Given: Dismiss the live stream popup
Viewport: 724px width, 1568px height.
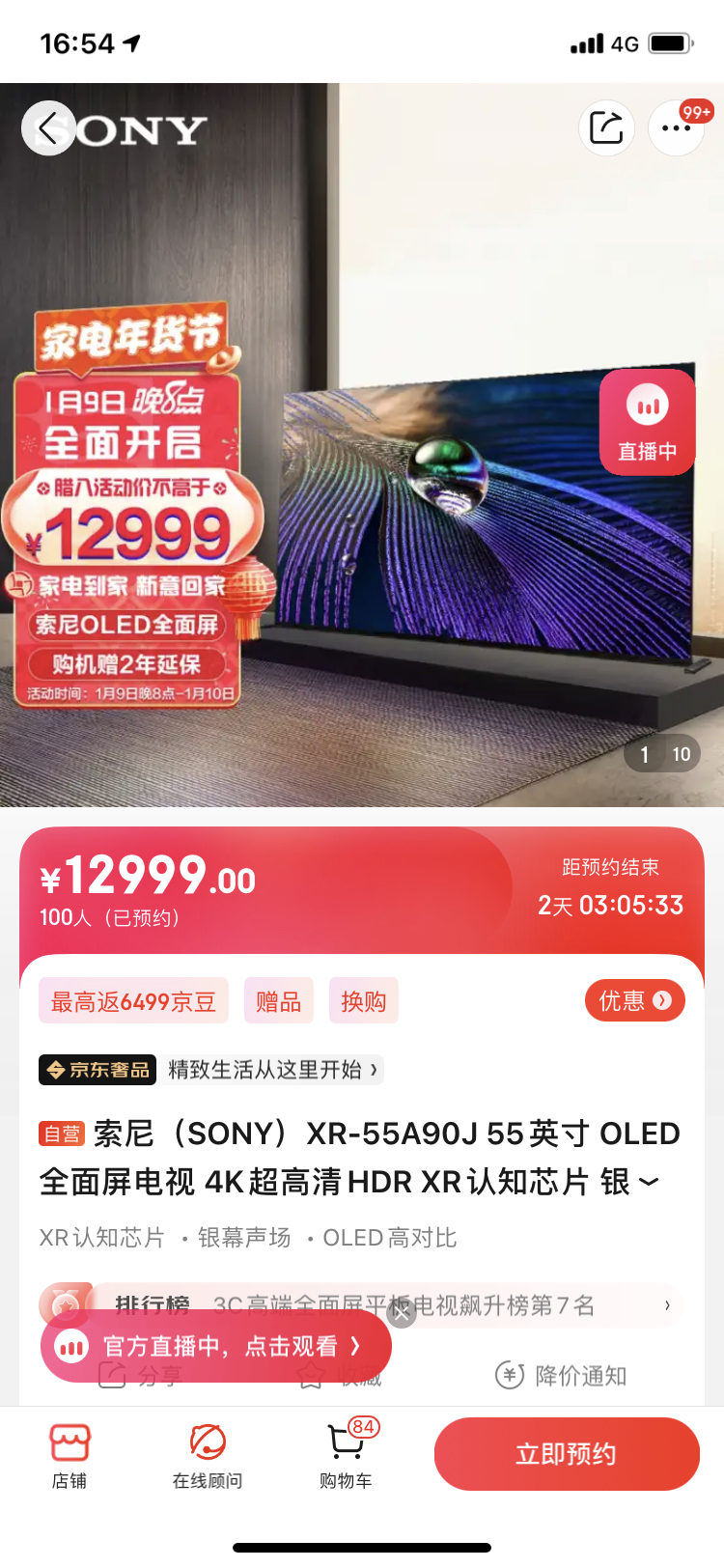Looking at the screenshot, I should [402, 1313].
